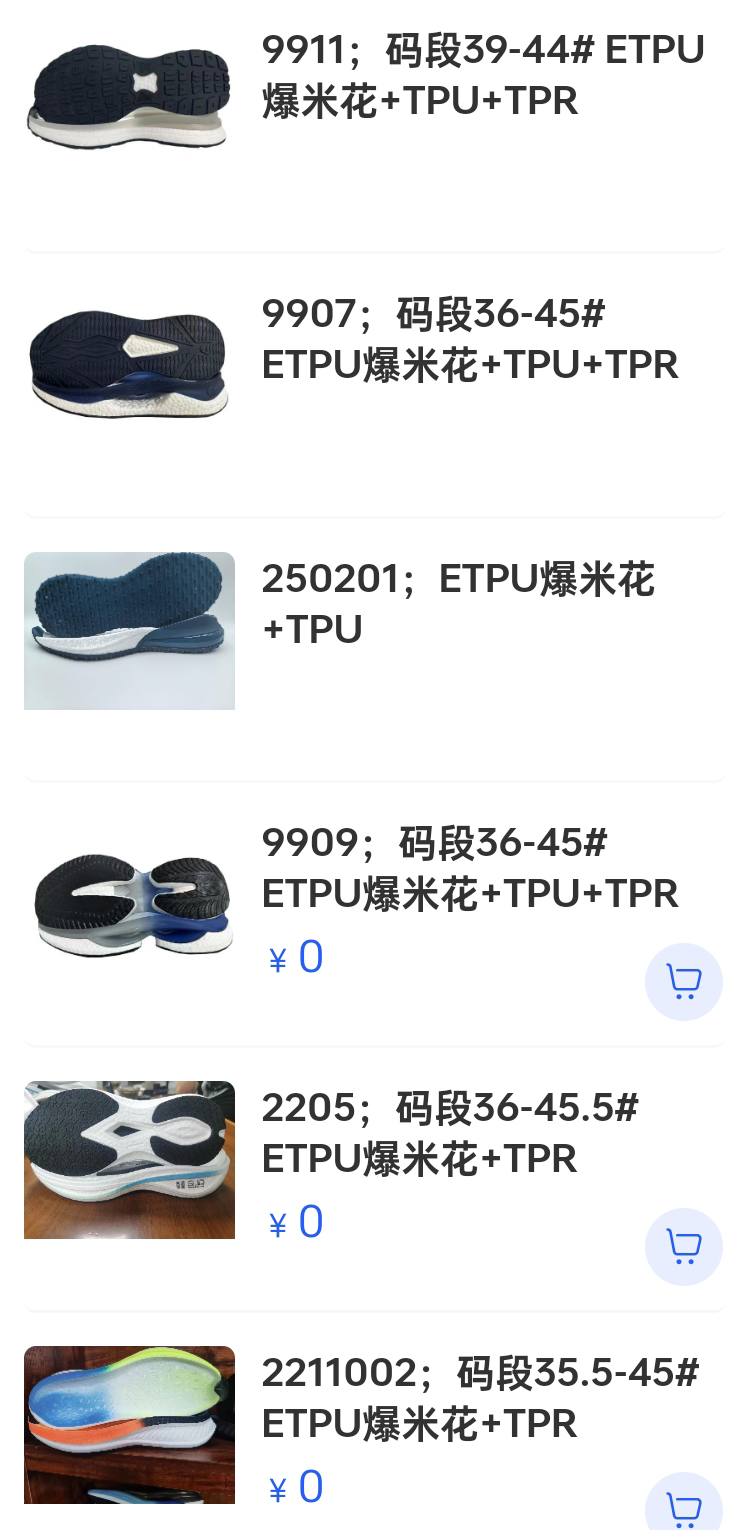View the 2205 sole product details
The image size is (732, 1530).
coord(450,1133)
